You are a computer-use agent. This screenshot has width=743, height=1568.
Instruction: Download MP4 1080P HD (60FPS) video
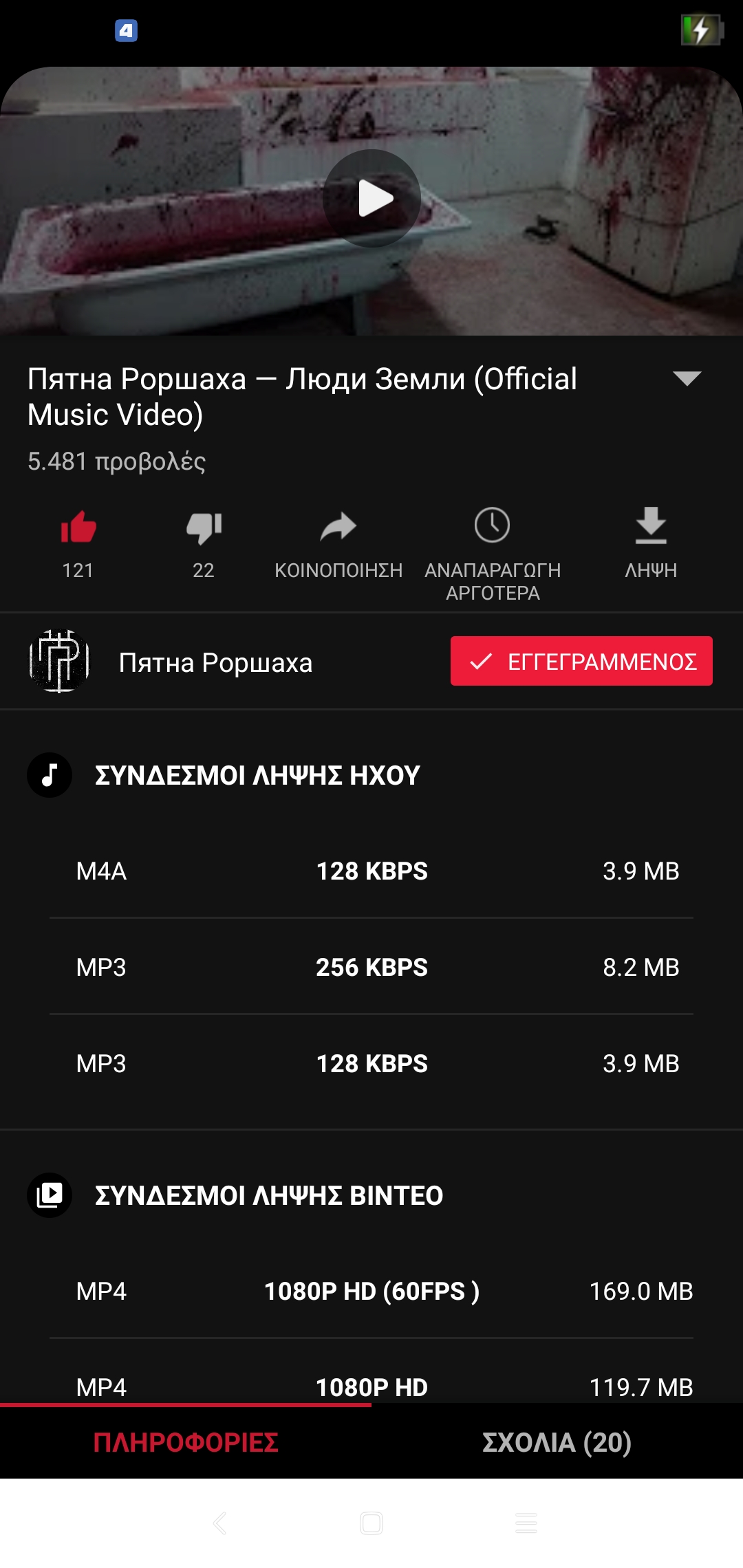click(371, 1291)
